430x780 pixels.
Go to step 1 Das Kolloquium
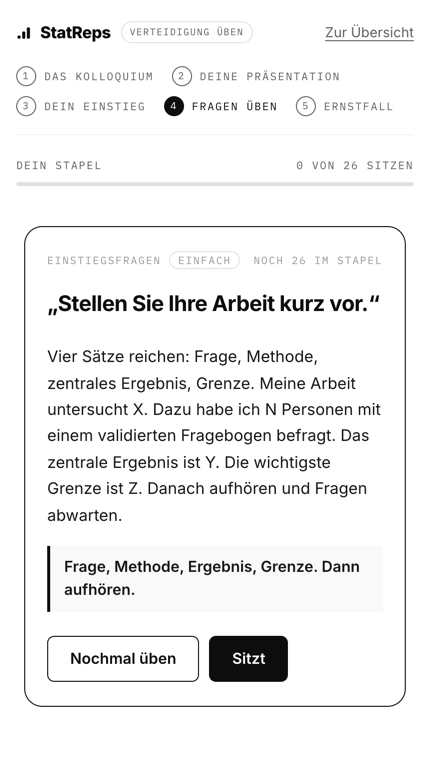(x=85, y=76)
